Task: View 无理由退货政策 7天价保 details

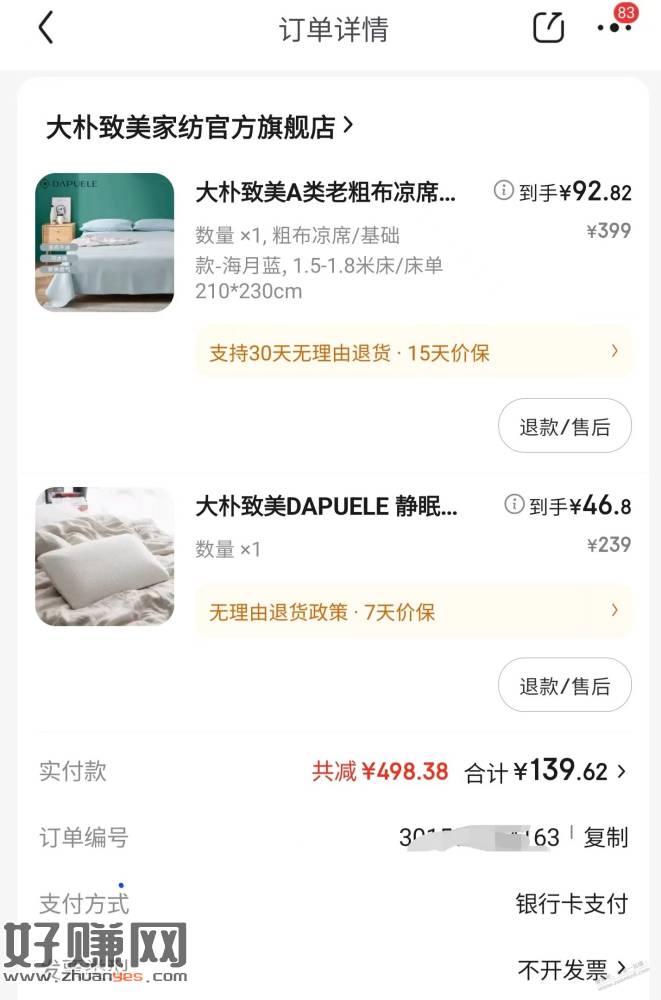Action: coord(413,611)
